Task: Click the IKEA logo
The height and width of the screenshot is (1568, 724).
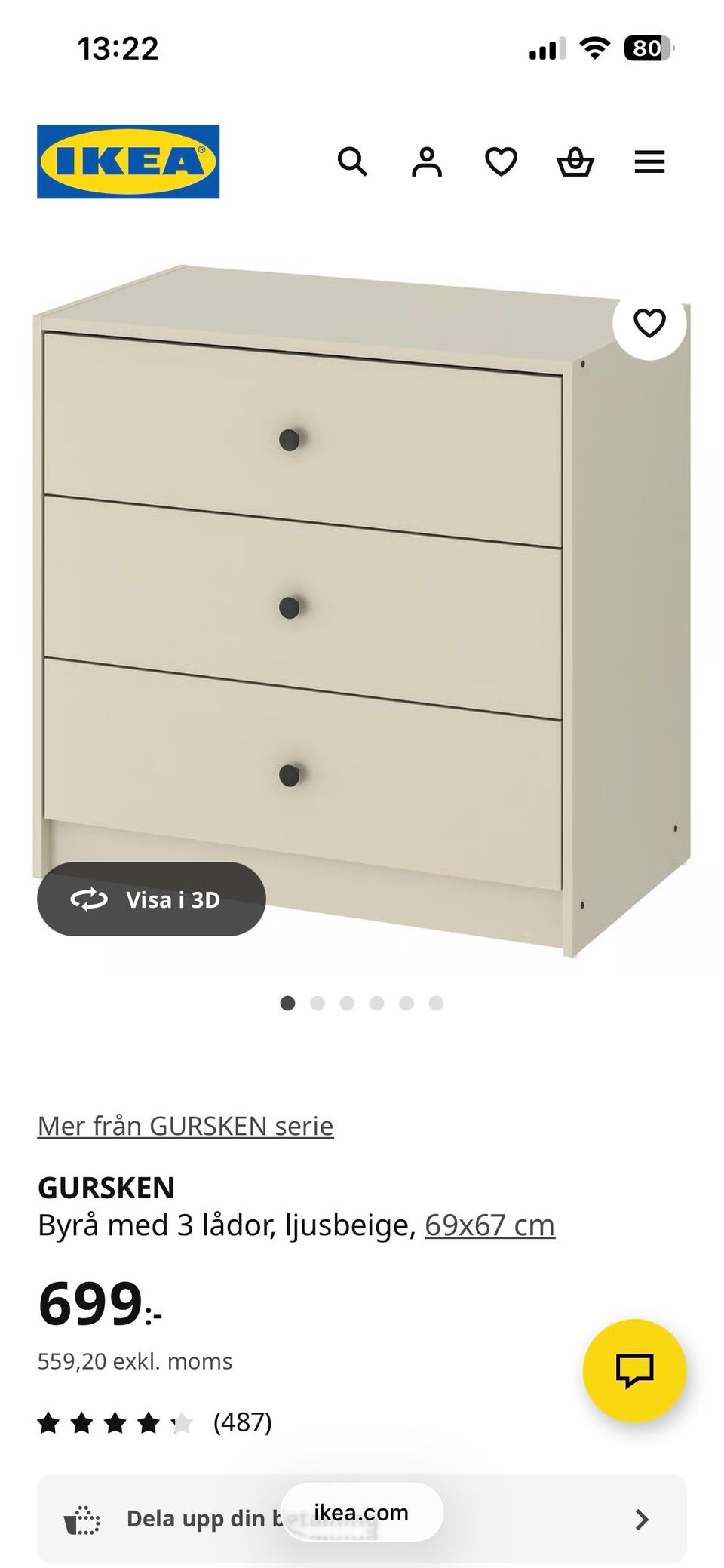Action: 127,161
